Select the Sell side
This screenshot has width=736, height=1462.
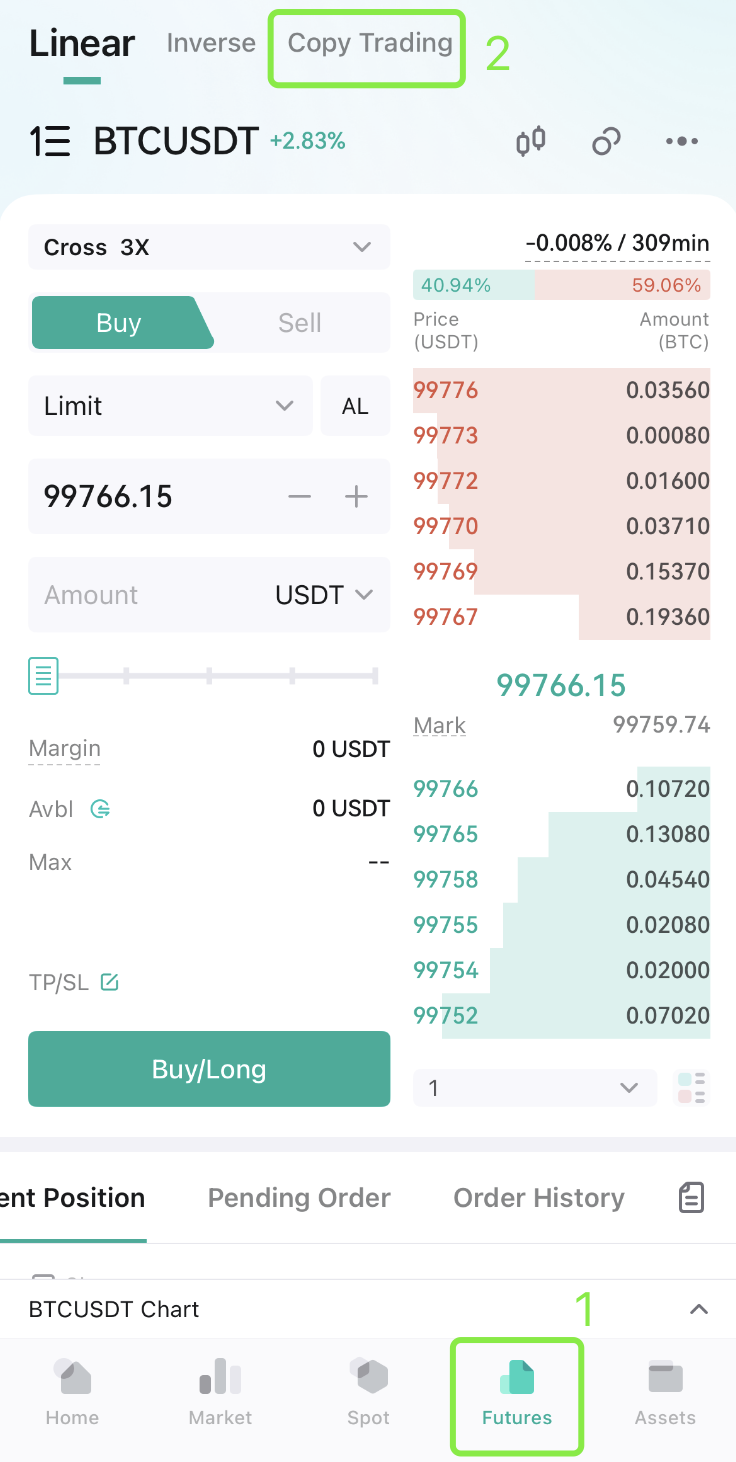pyautogui.click(x=299, y=323)
